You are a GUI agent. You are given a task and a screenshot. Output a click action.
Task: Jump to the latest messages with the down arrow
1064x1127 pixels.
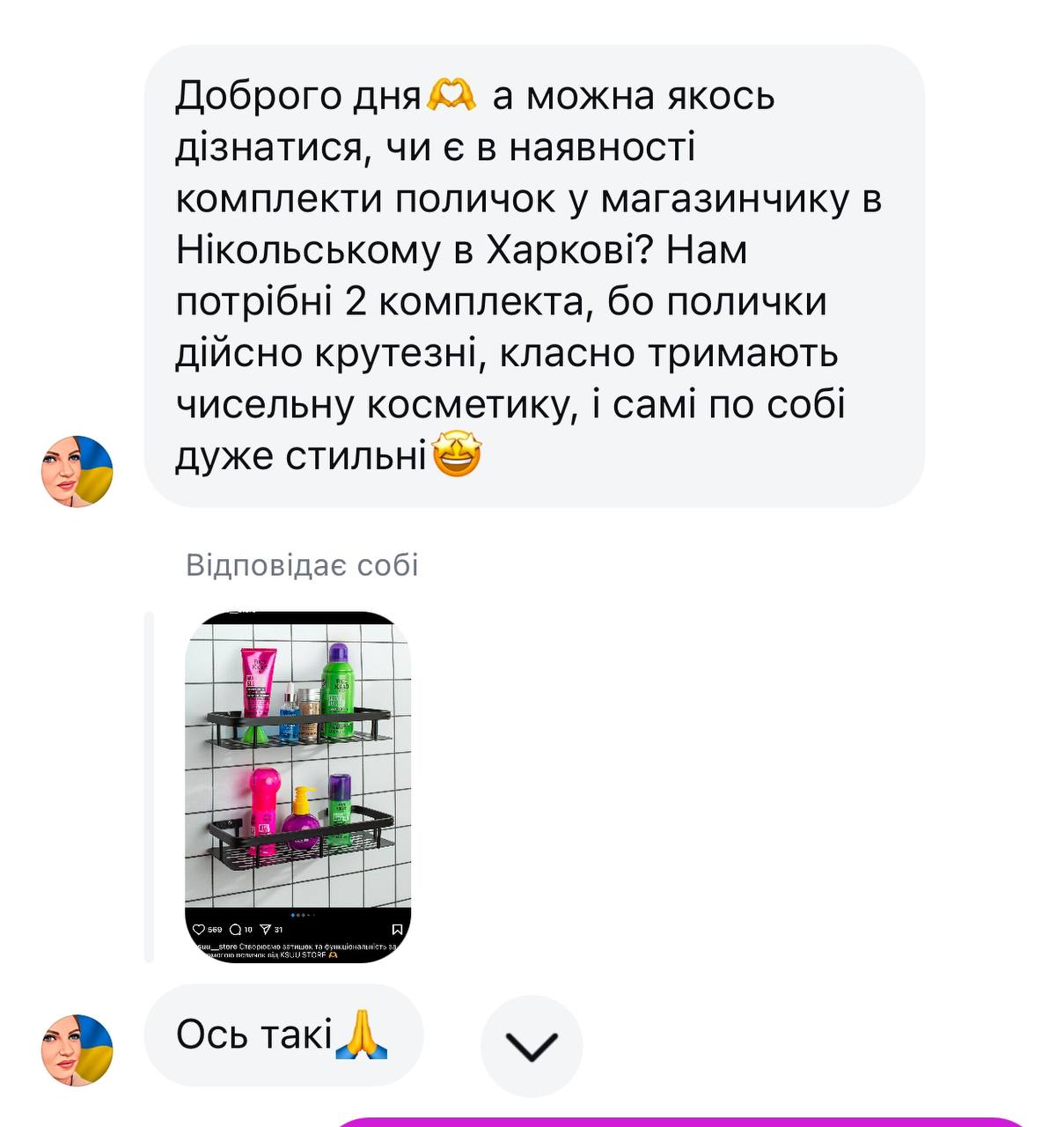532,1045
